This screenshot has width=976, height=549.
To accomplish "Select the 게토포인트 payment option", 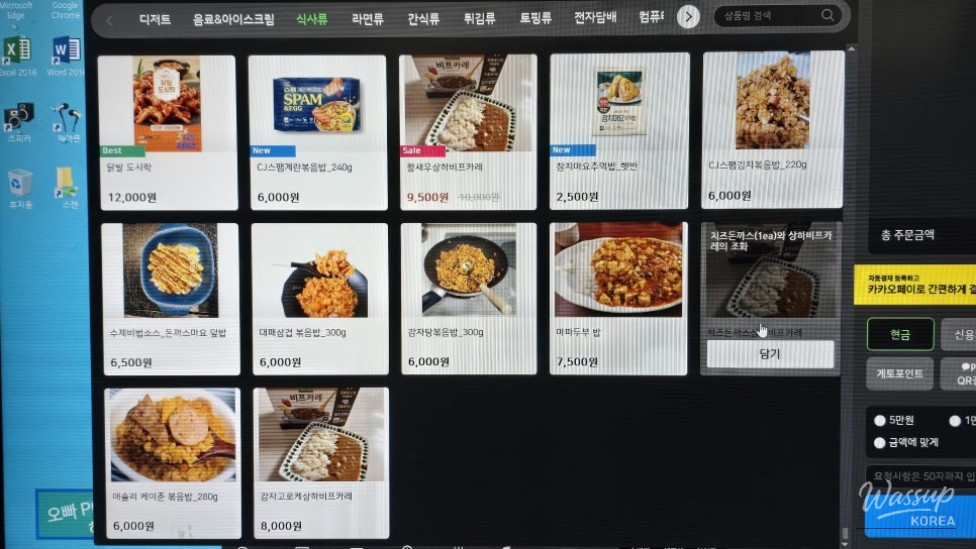I will coord(900,374).
